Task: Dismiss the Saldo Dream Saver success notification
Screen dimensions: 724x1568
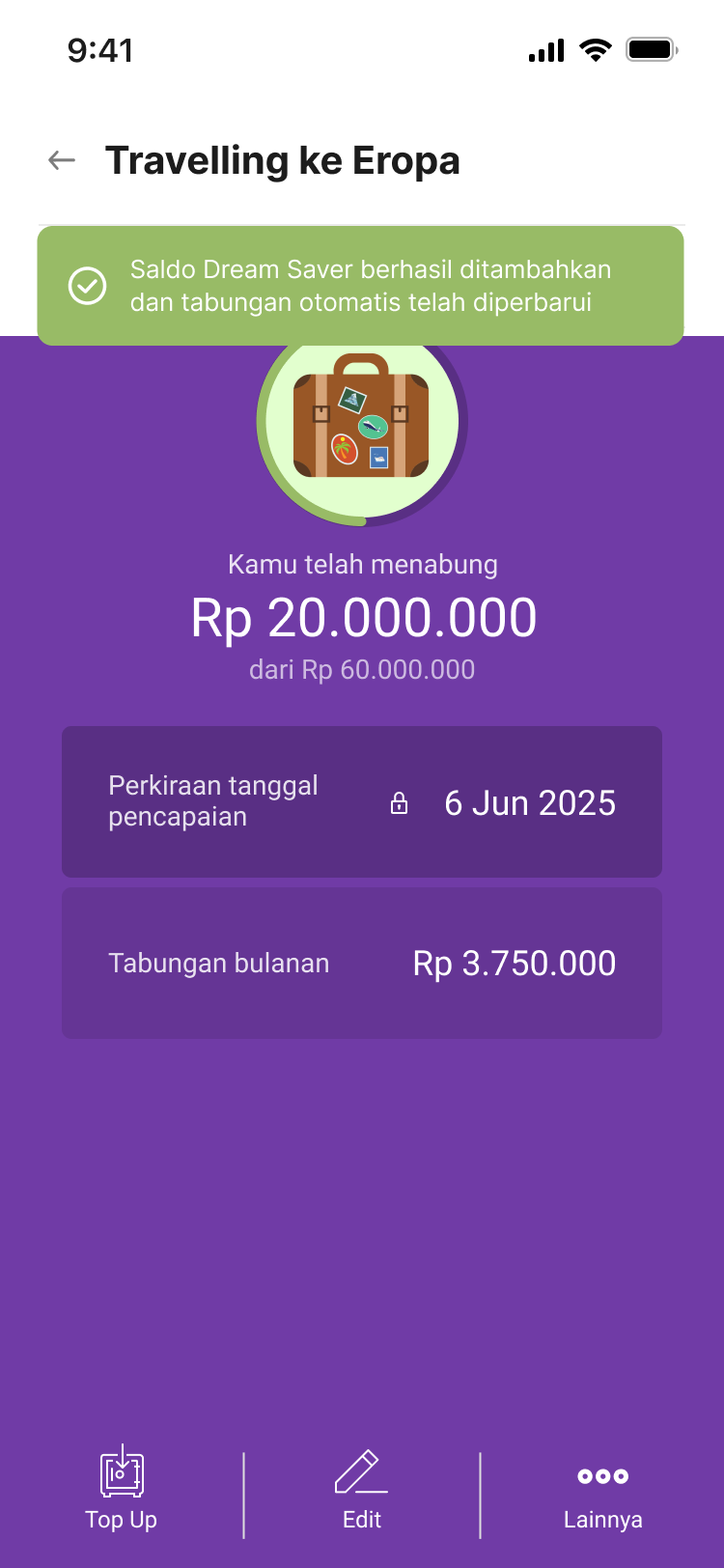Action: click(361, 286)
